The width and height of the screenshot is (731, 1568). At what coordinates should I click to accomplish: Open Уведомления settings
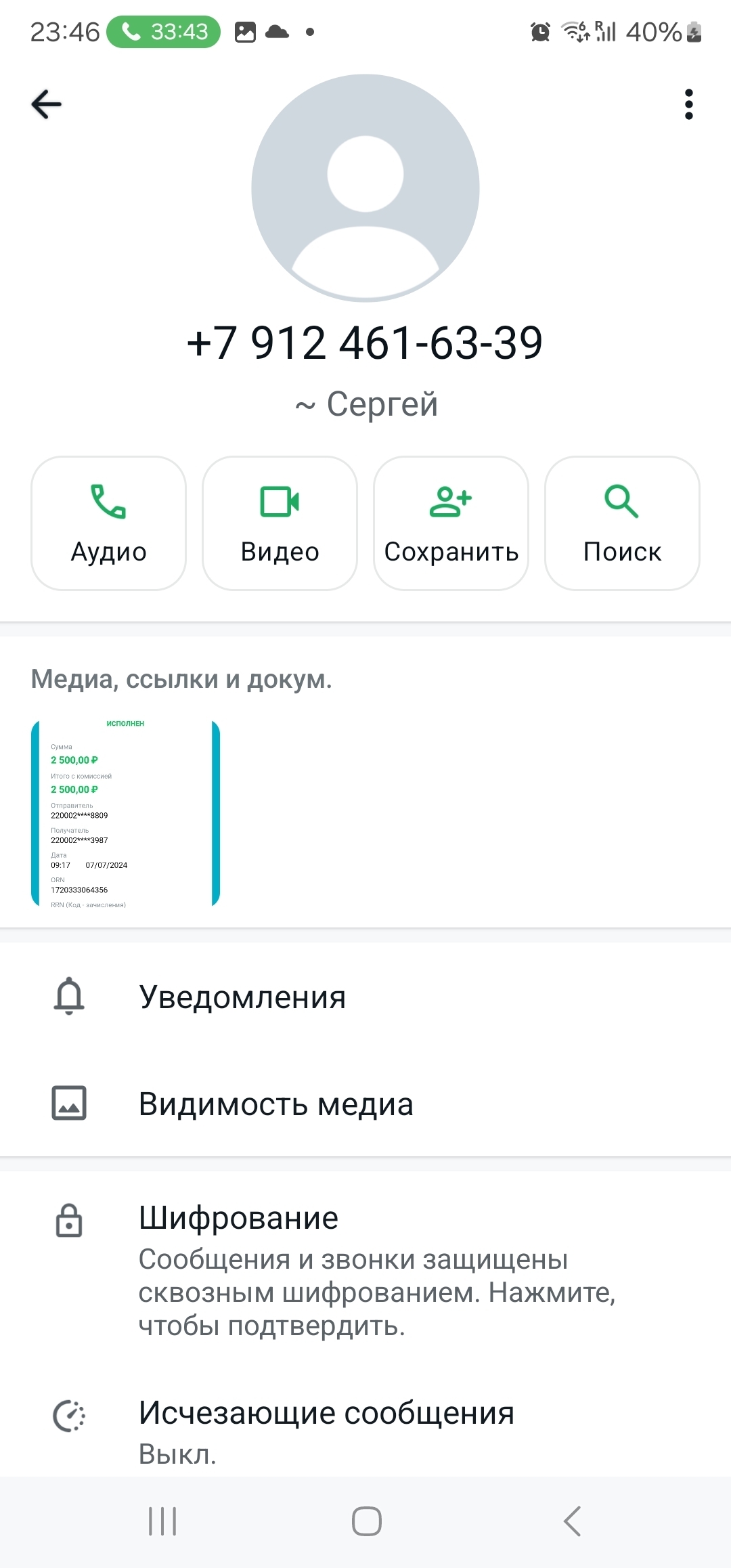pos(242,997)
